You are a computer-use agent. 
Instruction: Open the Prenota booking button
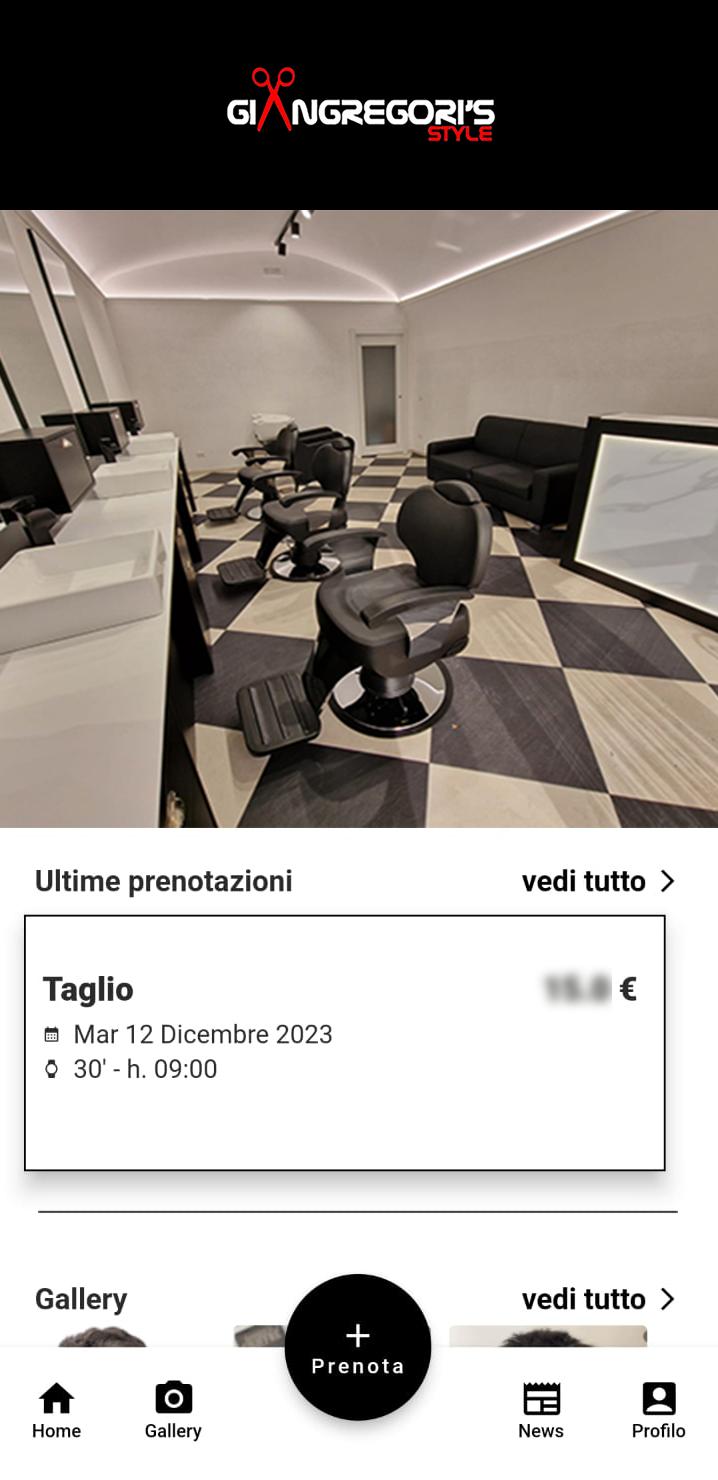tap(358, 1347)
